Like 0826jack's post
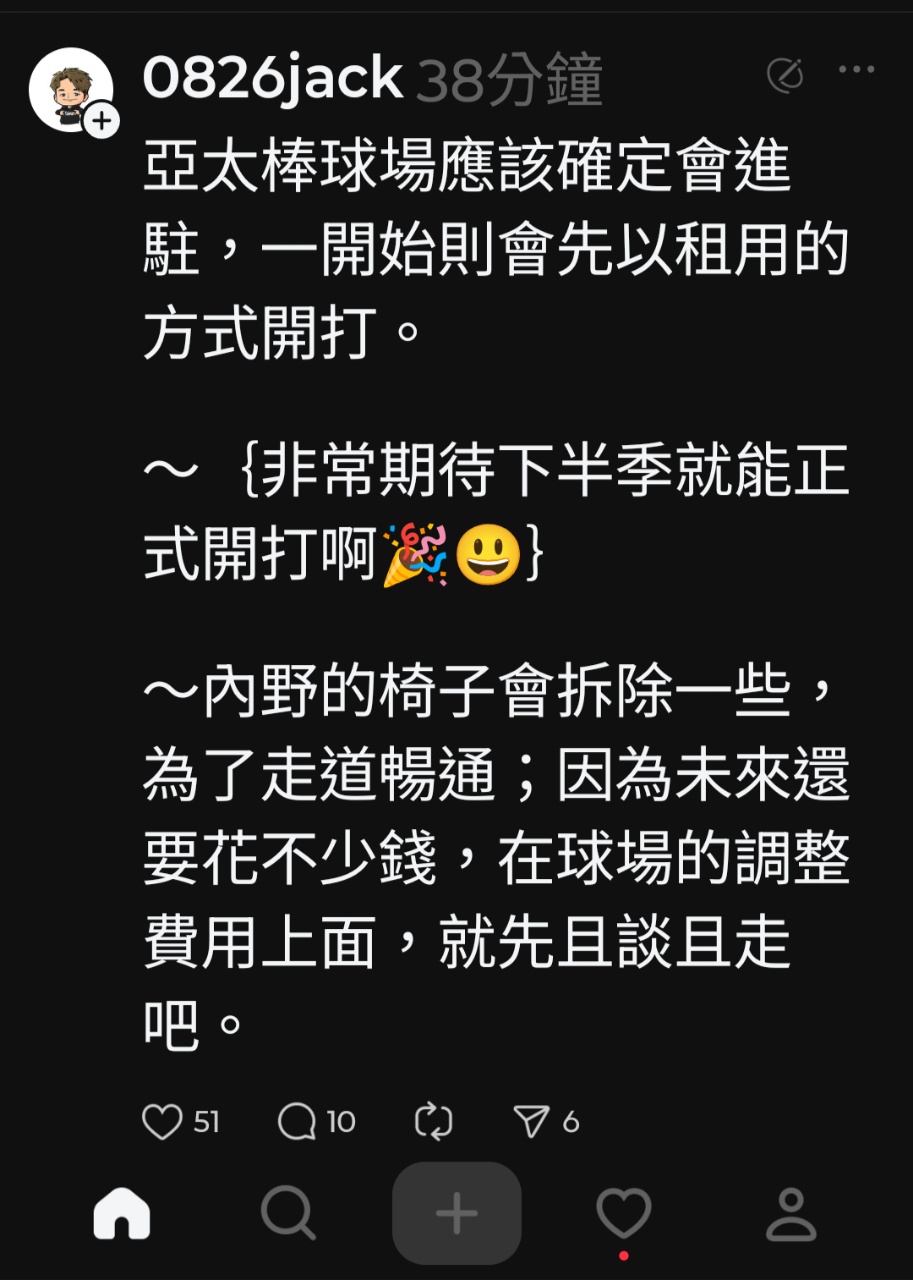 pyautogui.click(x=162, y=1122)
